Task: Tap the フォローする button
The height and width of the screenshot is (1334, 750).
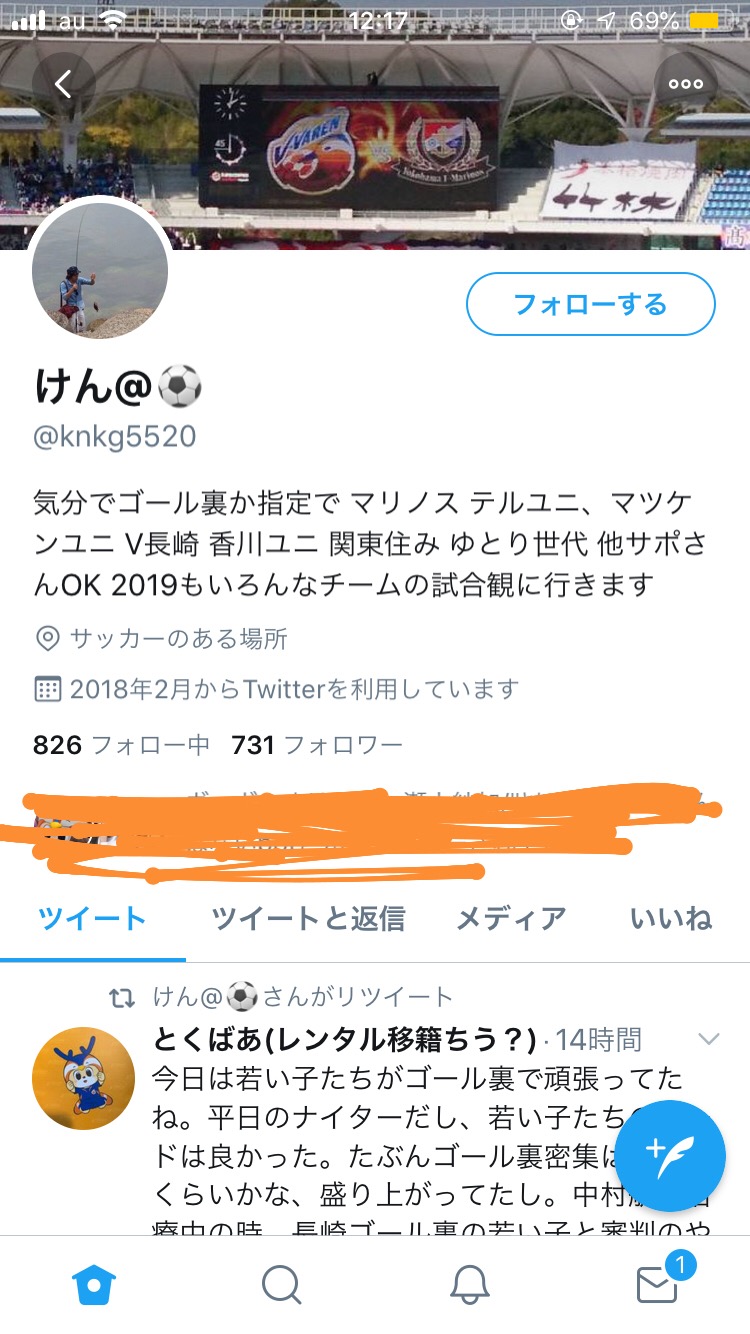Action: pos(590,304)
